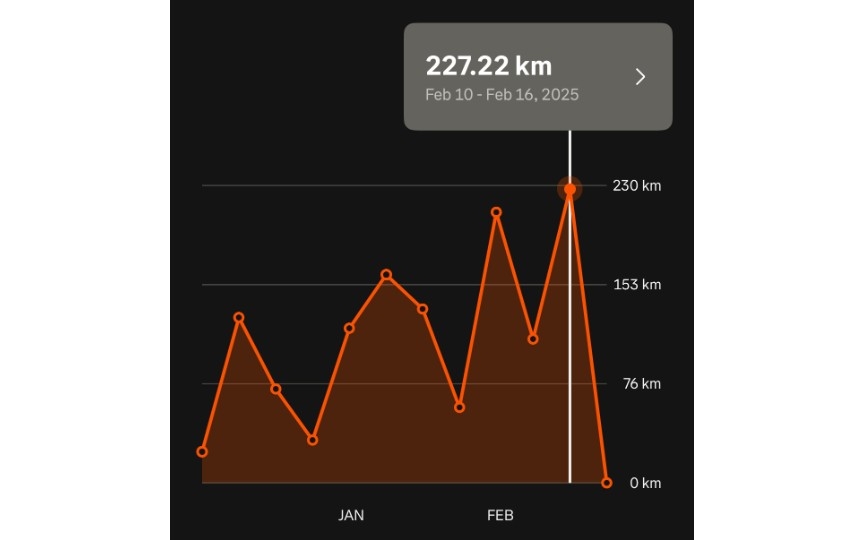This screenshot has height=540, width=864.
Task: Select the last data point, sitting at 0 km
Action: click(x=607, y=483)
